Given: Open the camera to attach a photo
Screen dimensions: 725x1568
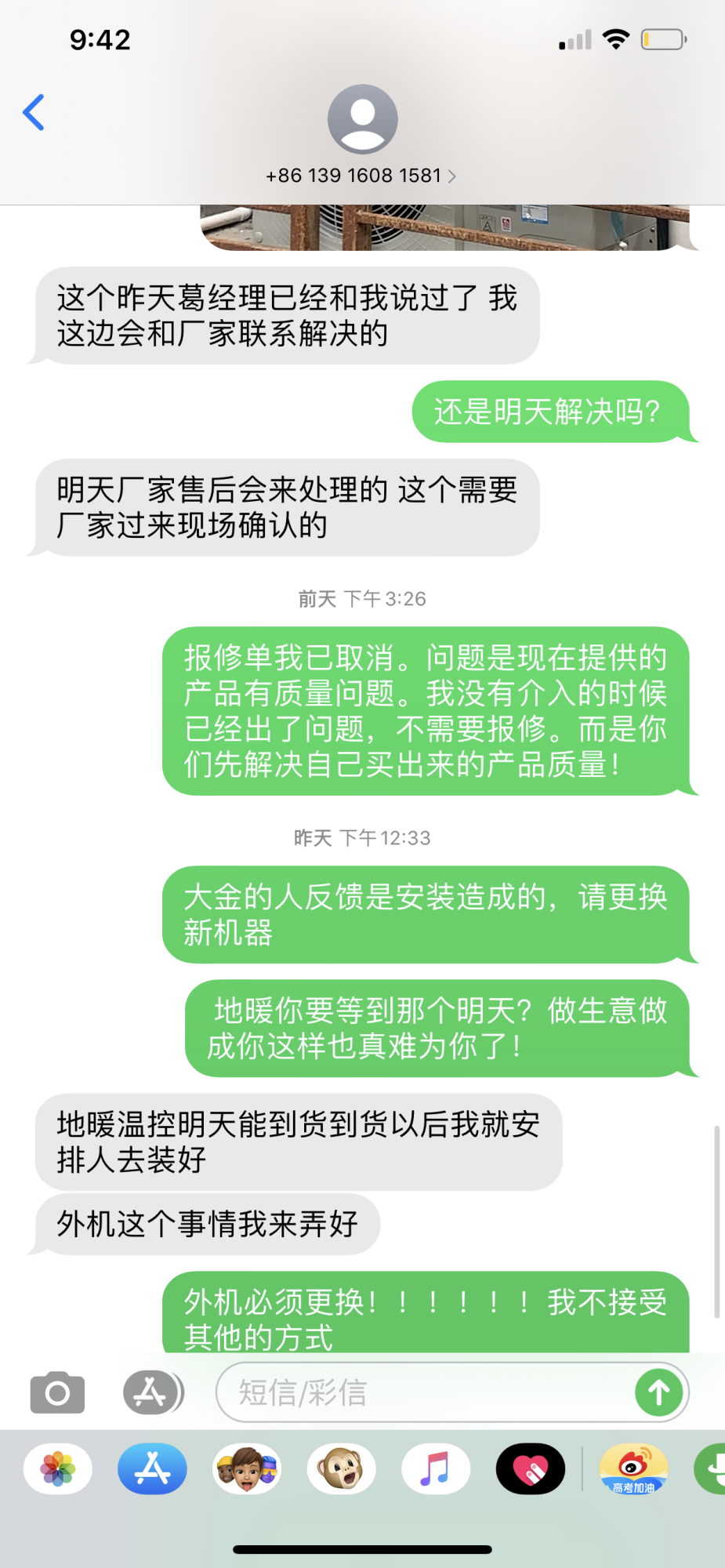Looking at the screenshot, I should coord(57,1392).
